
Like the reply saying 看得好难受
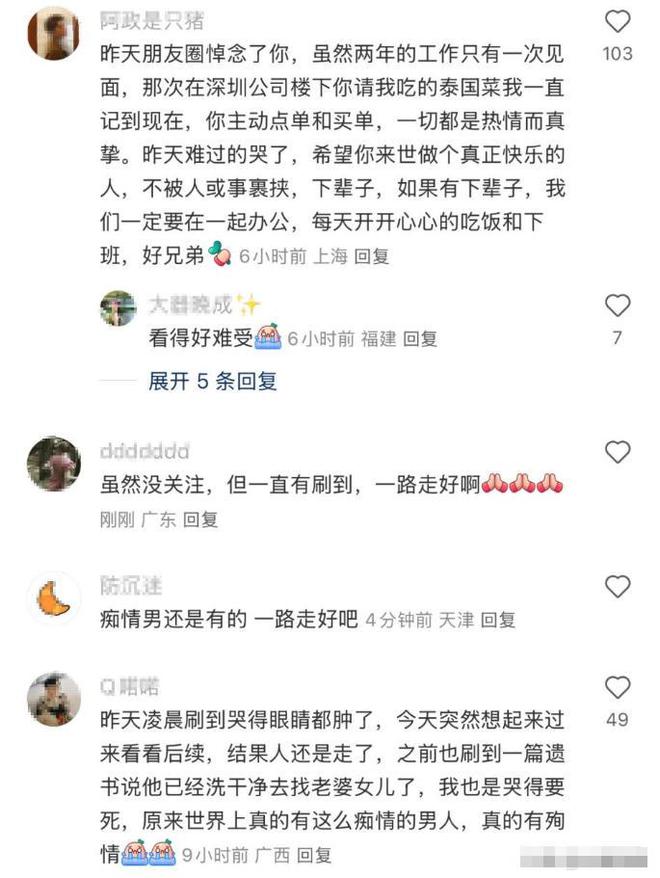point(618,306)
